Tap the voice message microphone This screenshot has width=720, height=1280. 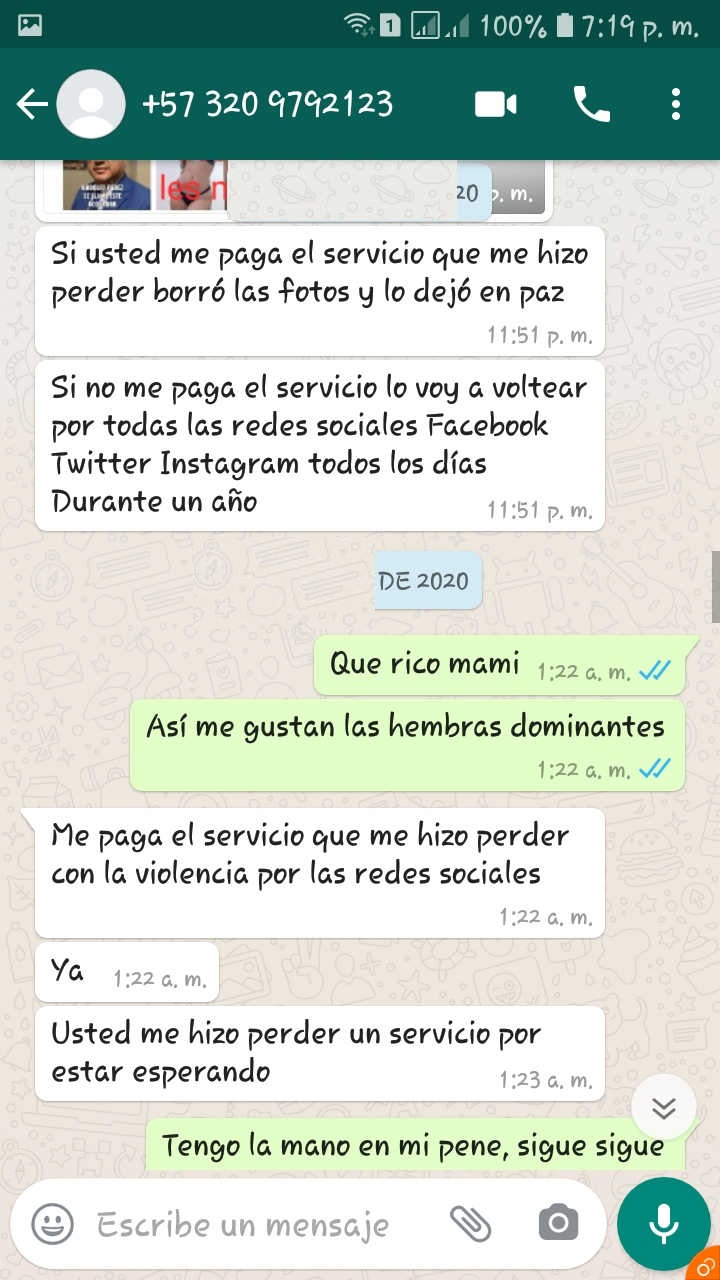click(x=663, y=1223)
